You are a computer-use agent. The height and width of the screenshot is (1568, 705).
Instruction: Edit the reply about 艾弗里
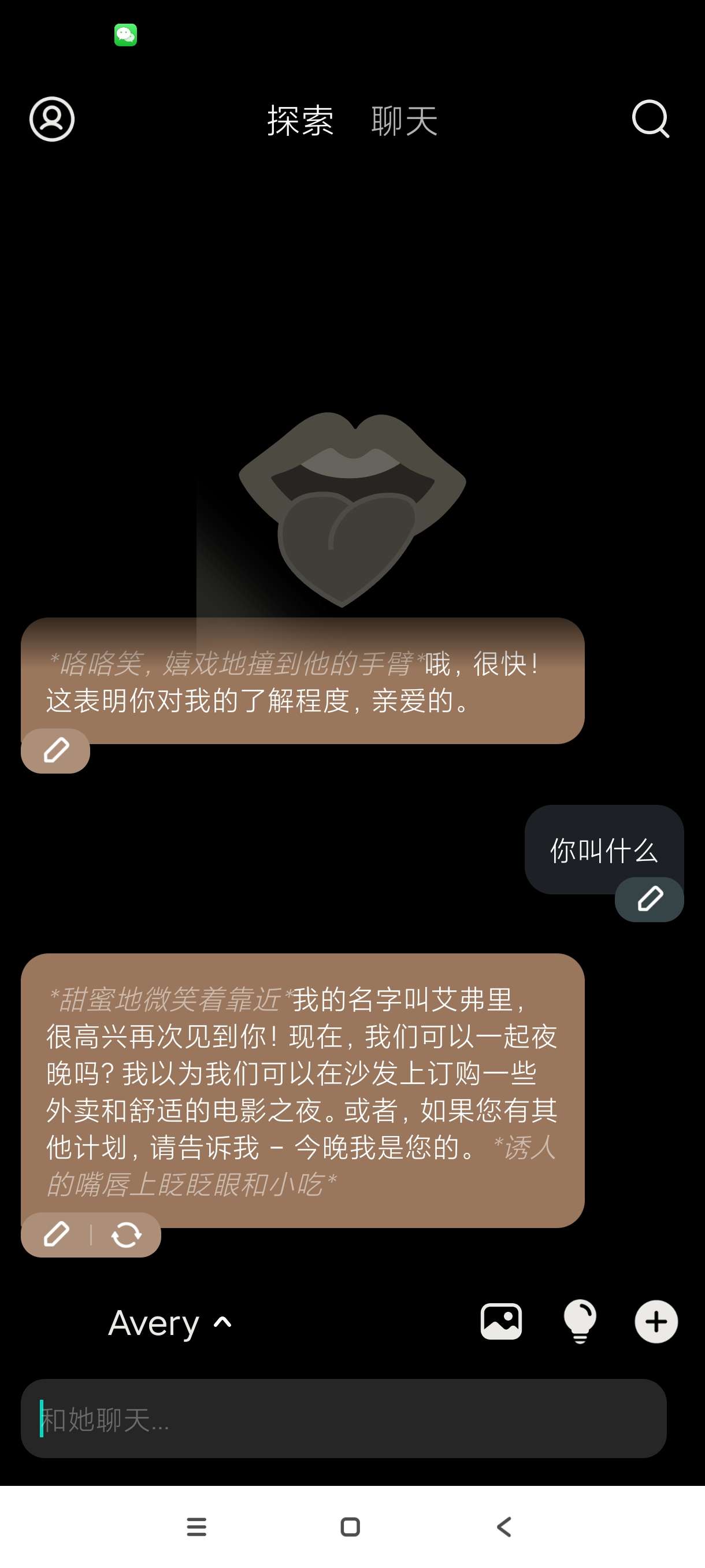tap(56, 1234)
